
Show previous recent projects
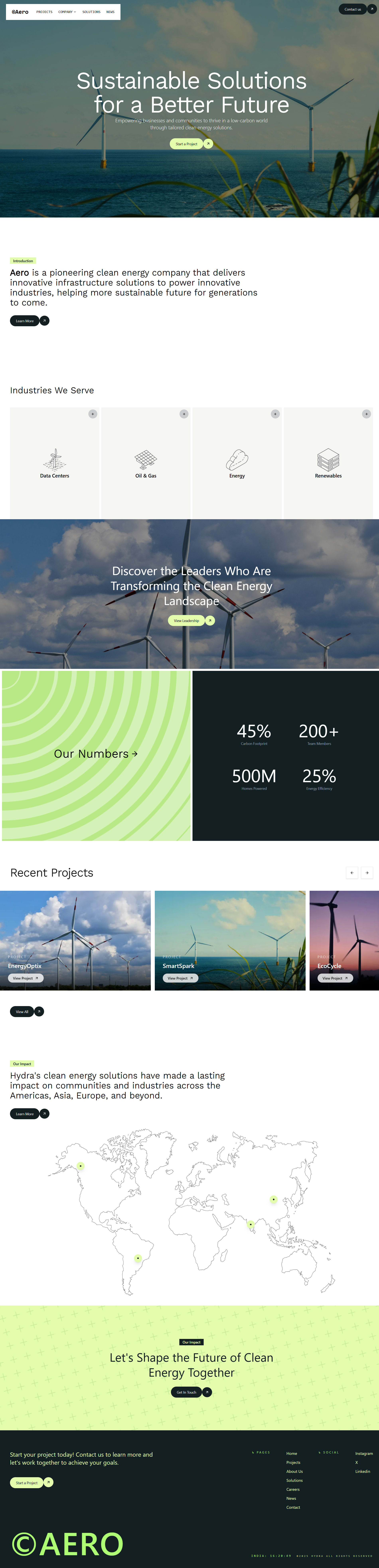tap(352, 873)
